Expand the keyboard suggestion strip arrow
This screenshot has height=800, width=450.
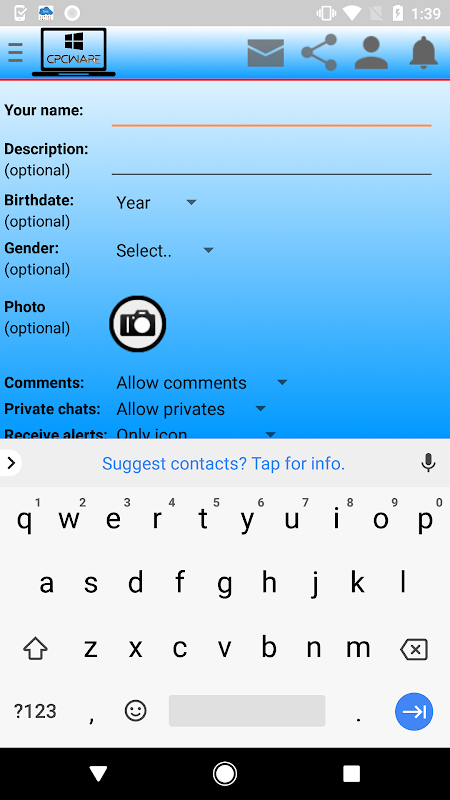click(x=11, y=463)
